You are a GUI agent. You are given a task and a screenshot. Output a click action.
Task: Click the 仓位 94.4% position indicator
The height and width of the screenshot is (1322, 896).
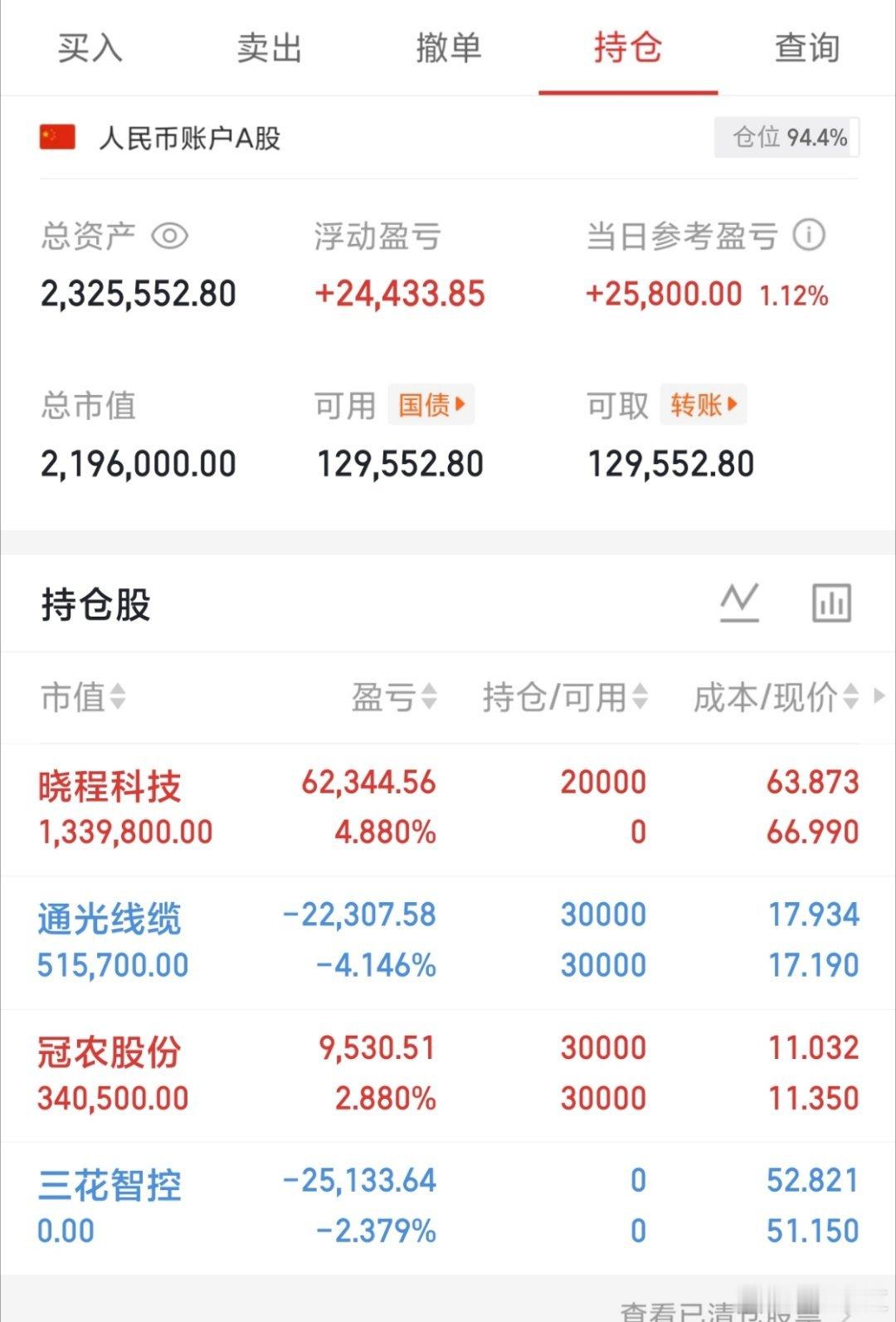click(x=784, y=138)
